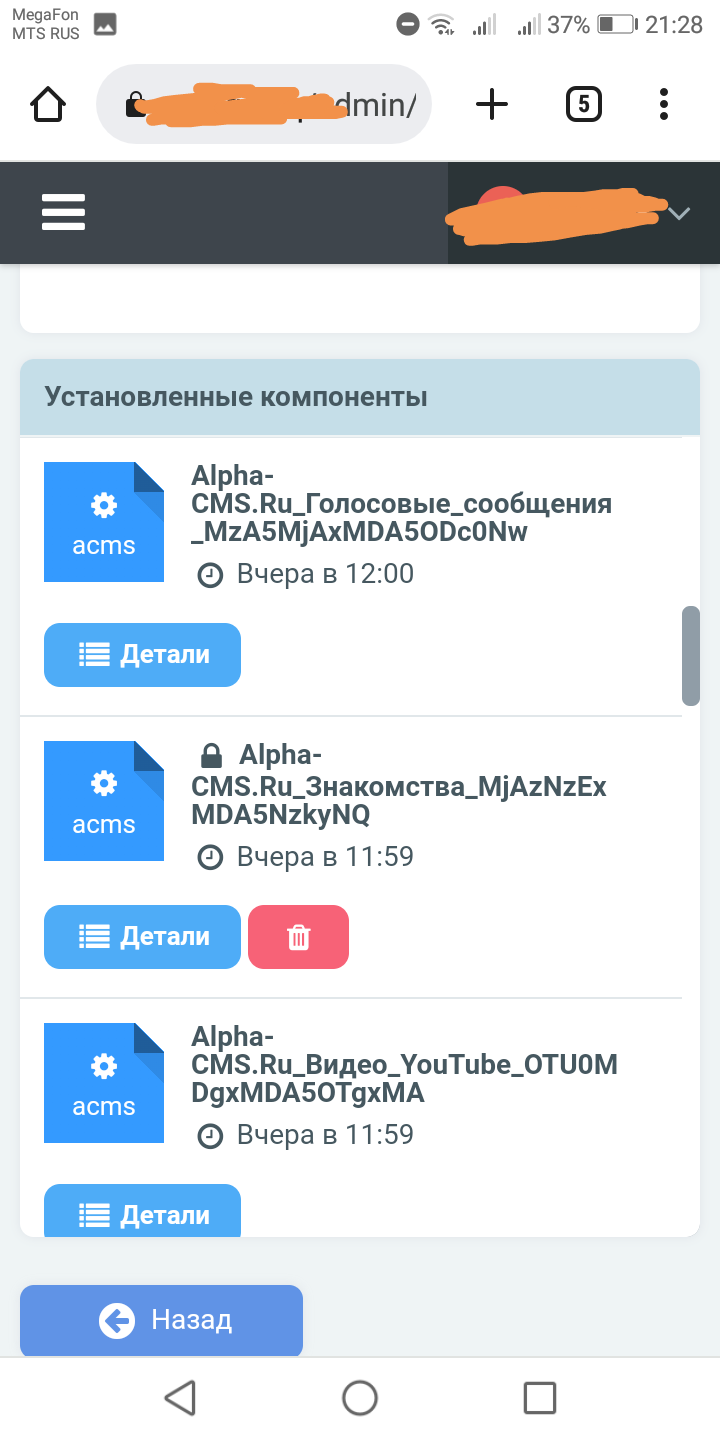720x1440 pixels.
Task: Open browser home page
Action: (x=48, y=104)
